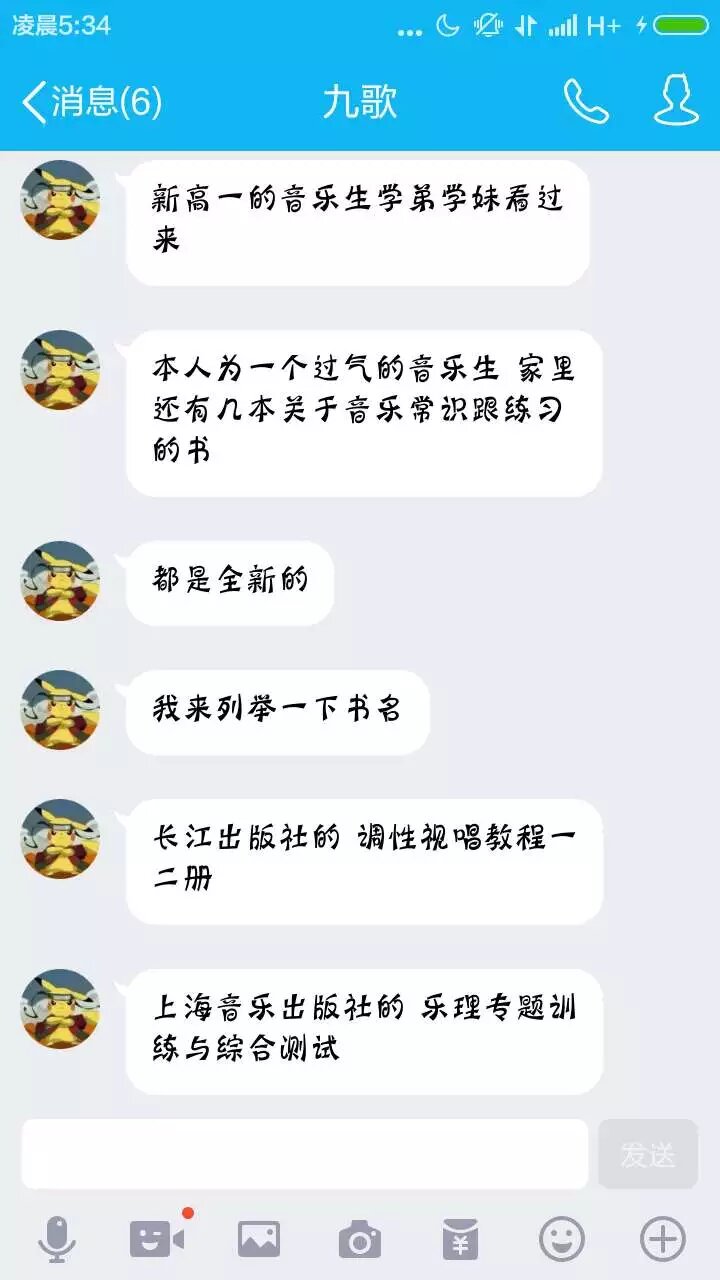Tap the 发送 send button

pos(648,1154)
